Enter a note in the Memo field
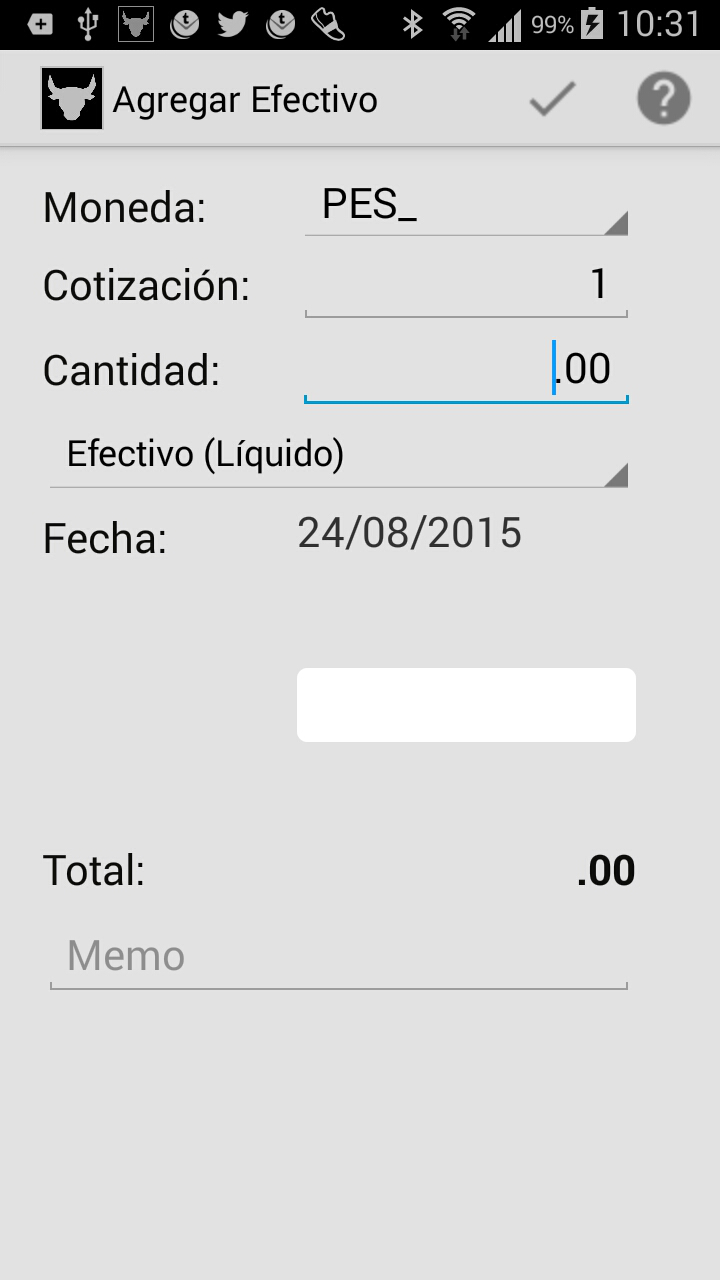The width and height of the screenshot is (720, 1280). tap(339, 958)
